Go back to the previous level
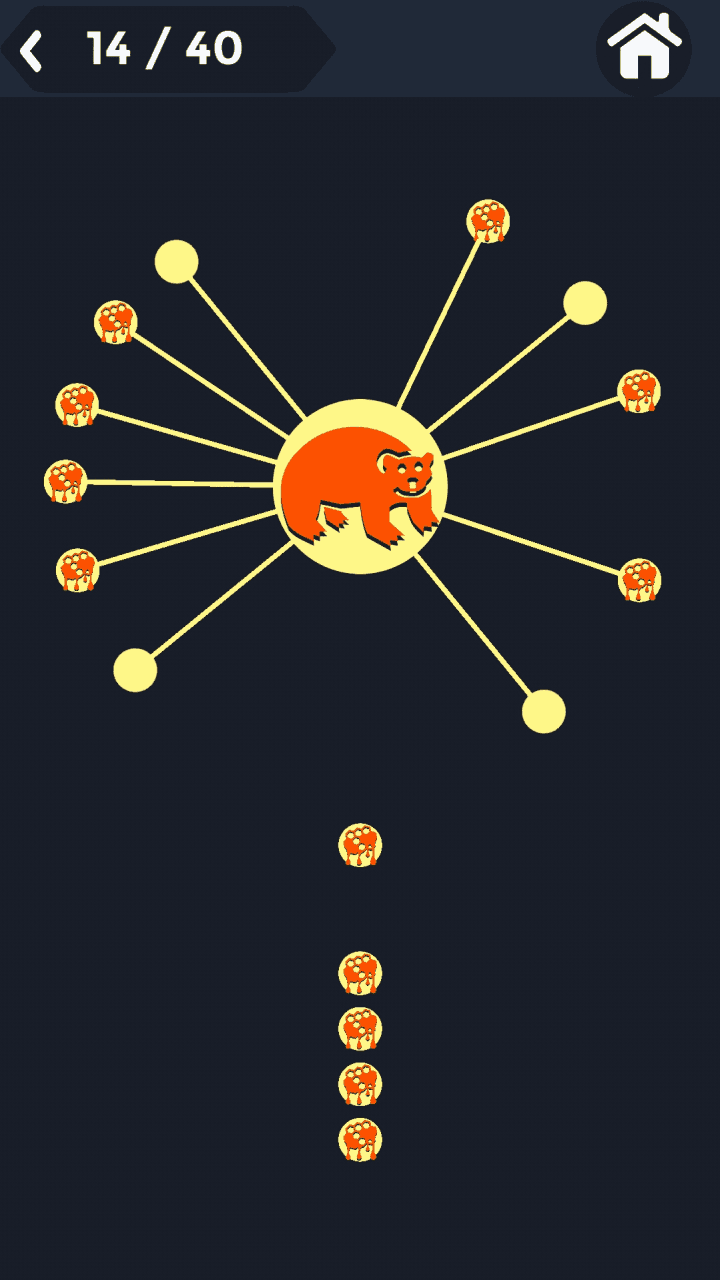The width and height of the screenshot is (720, 1280). pyautogui.click(x=33, y=50)
